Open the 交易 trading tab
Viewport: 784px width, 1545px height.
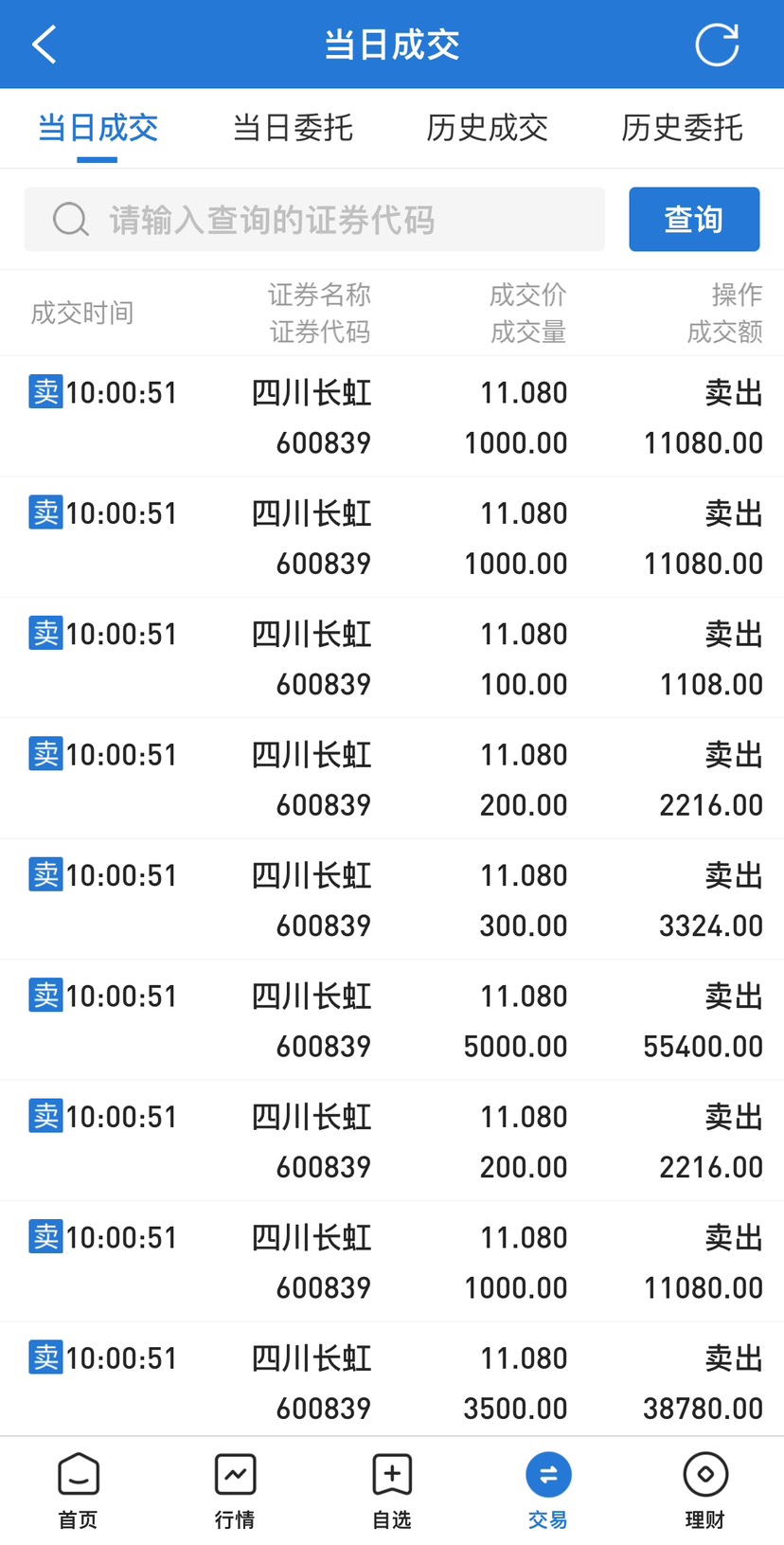pyautogui.click(x=548, y=1490)
